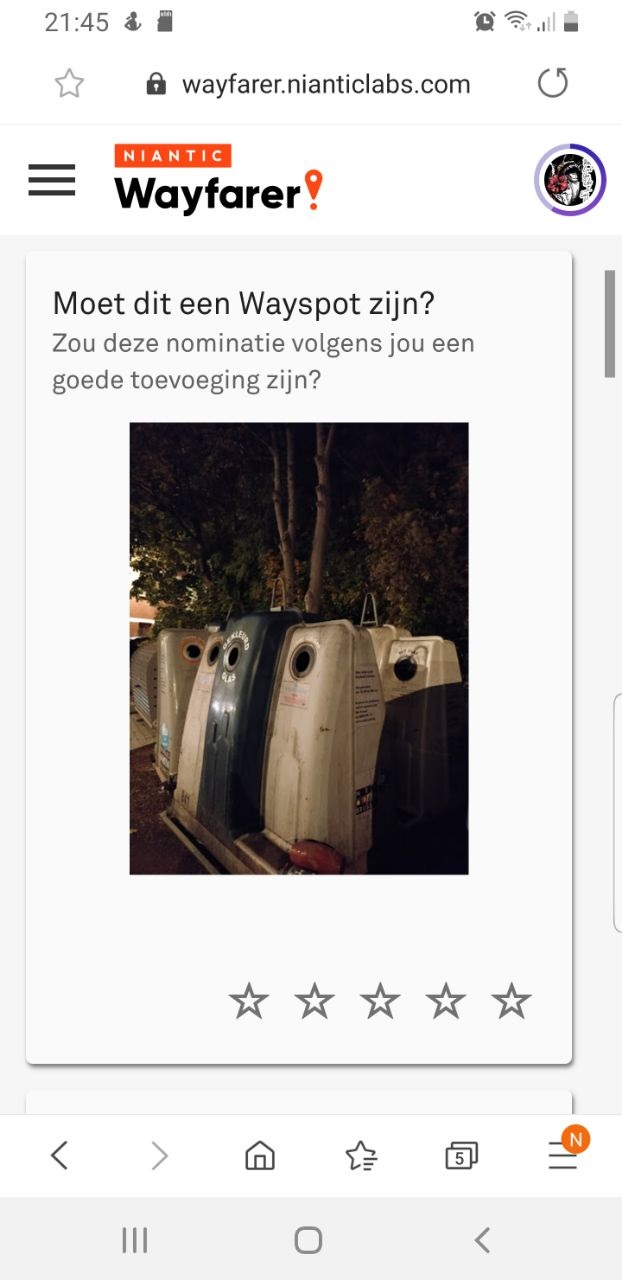This screenshot has height=1280, width=622.
Task: Tap the system home button
Action: pyautogui.click(x=308, y=1241)
